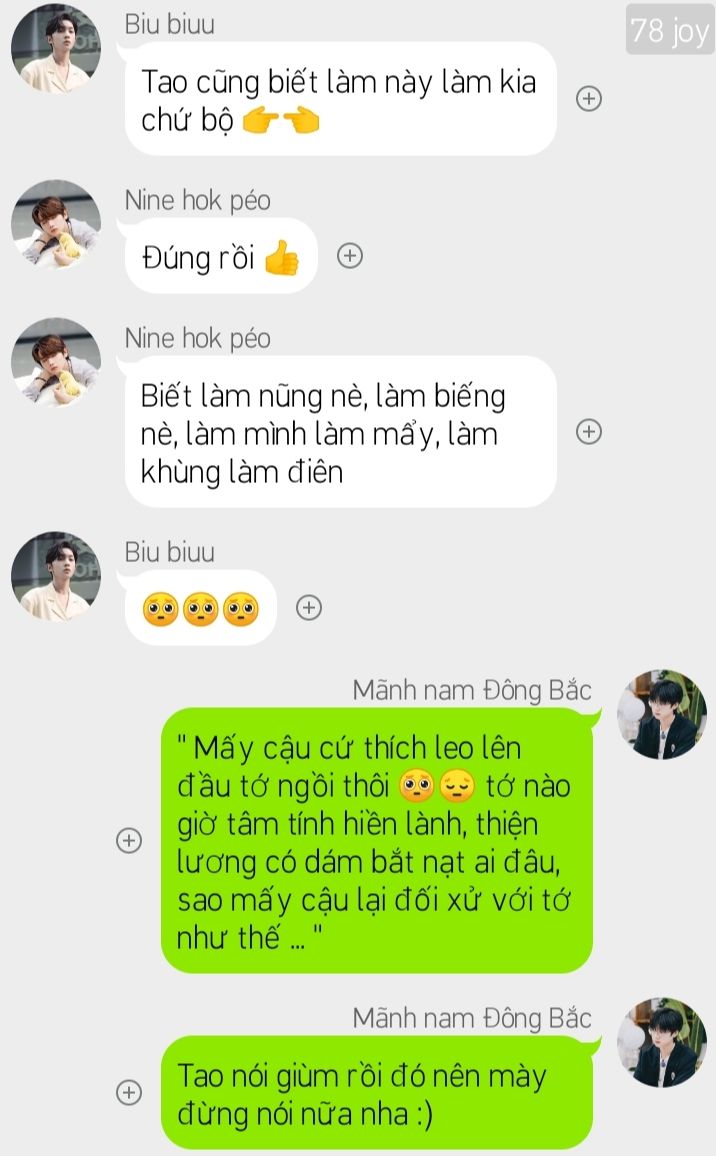716x1156 pixels.
Task: Tap the plus icon beside "Tao cũng biết làm này" message
Action: coord(589,99)
